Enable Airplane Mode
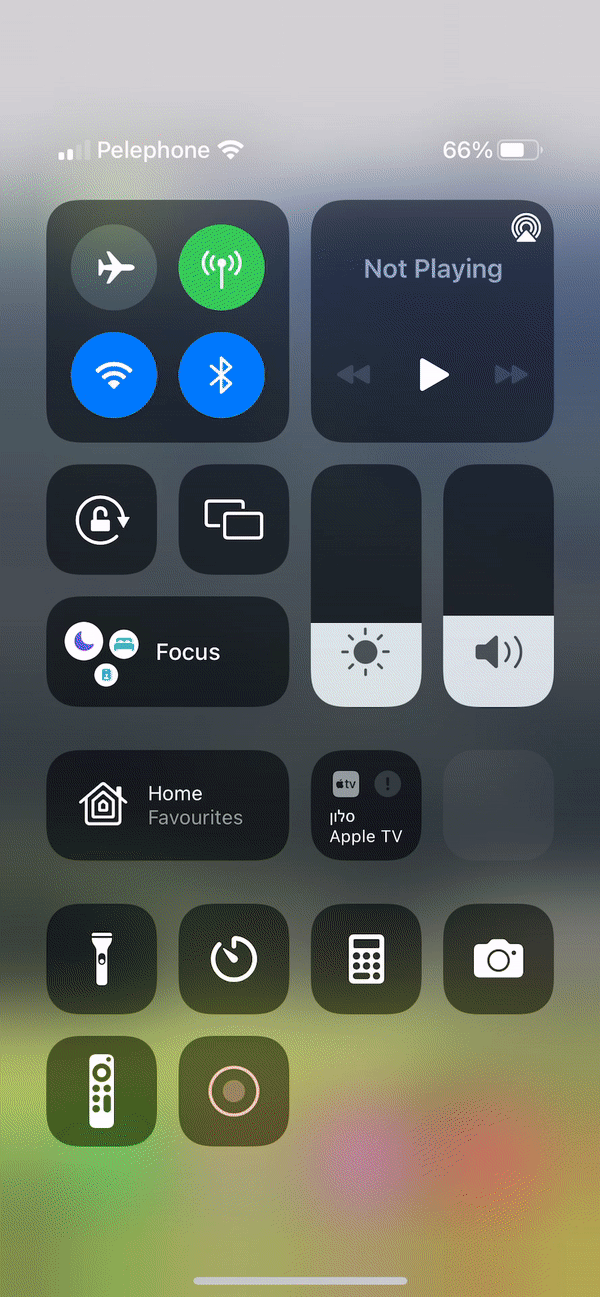The width and height of the screenshot is (600, 1297). point(114,267)
